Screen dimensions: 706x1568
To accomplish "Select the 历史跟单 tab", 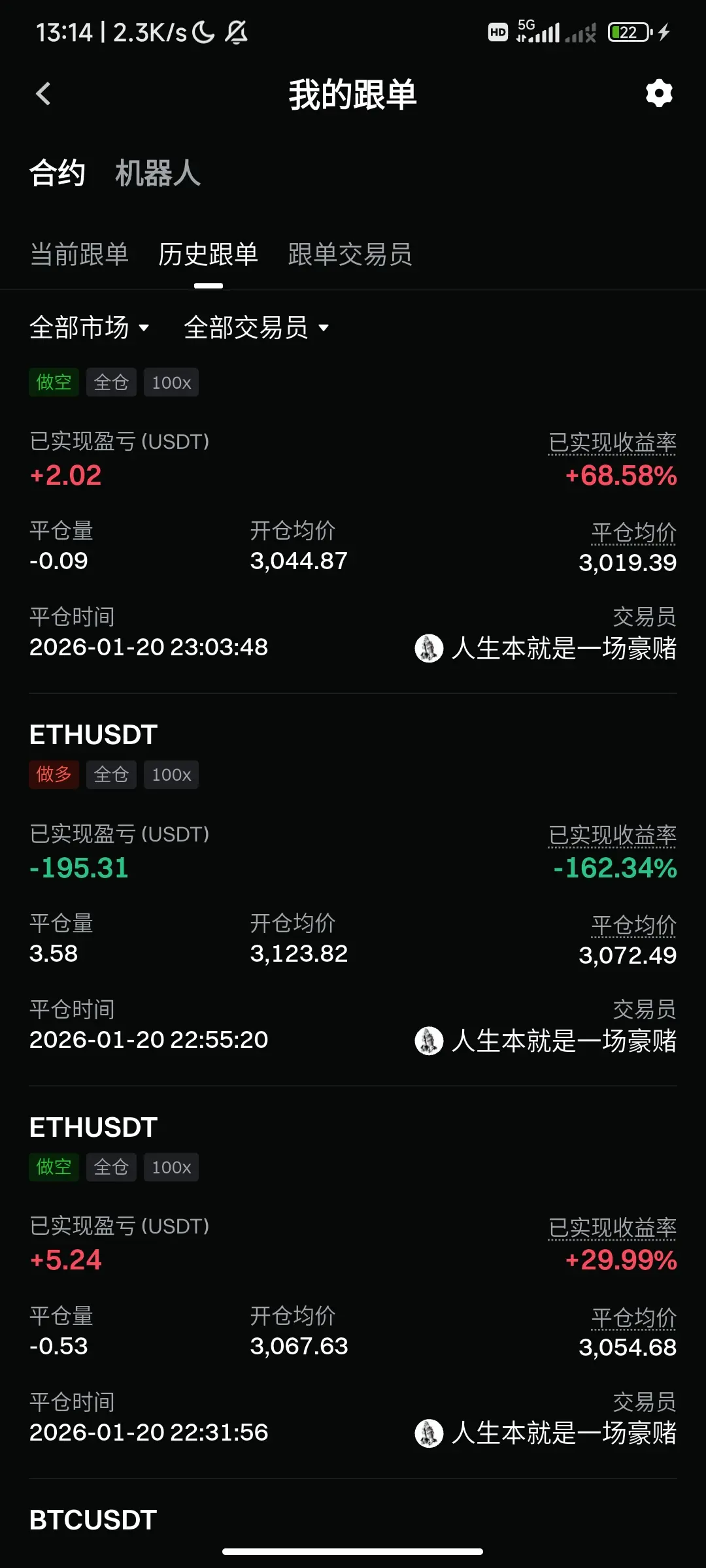I will pyautogui.click(x=208, y=254).
